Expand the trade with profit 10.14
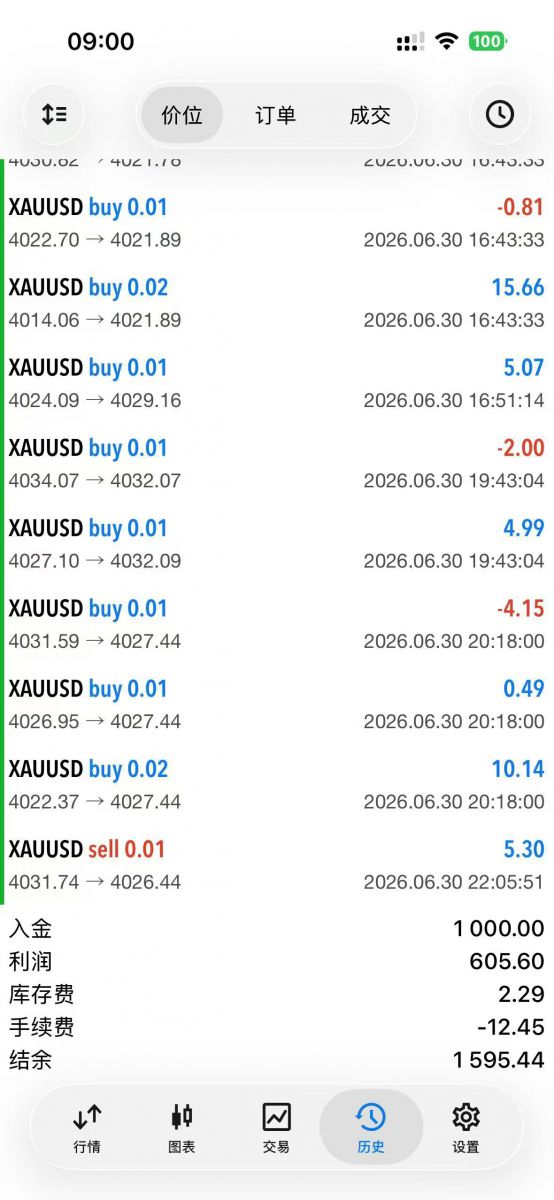The width and height of the screenshot is (554, 1200). point(277,785)
